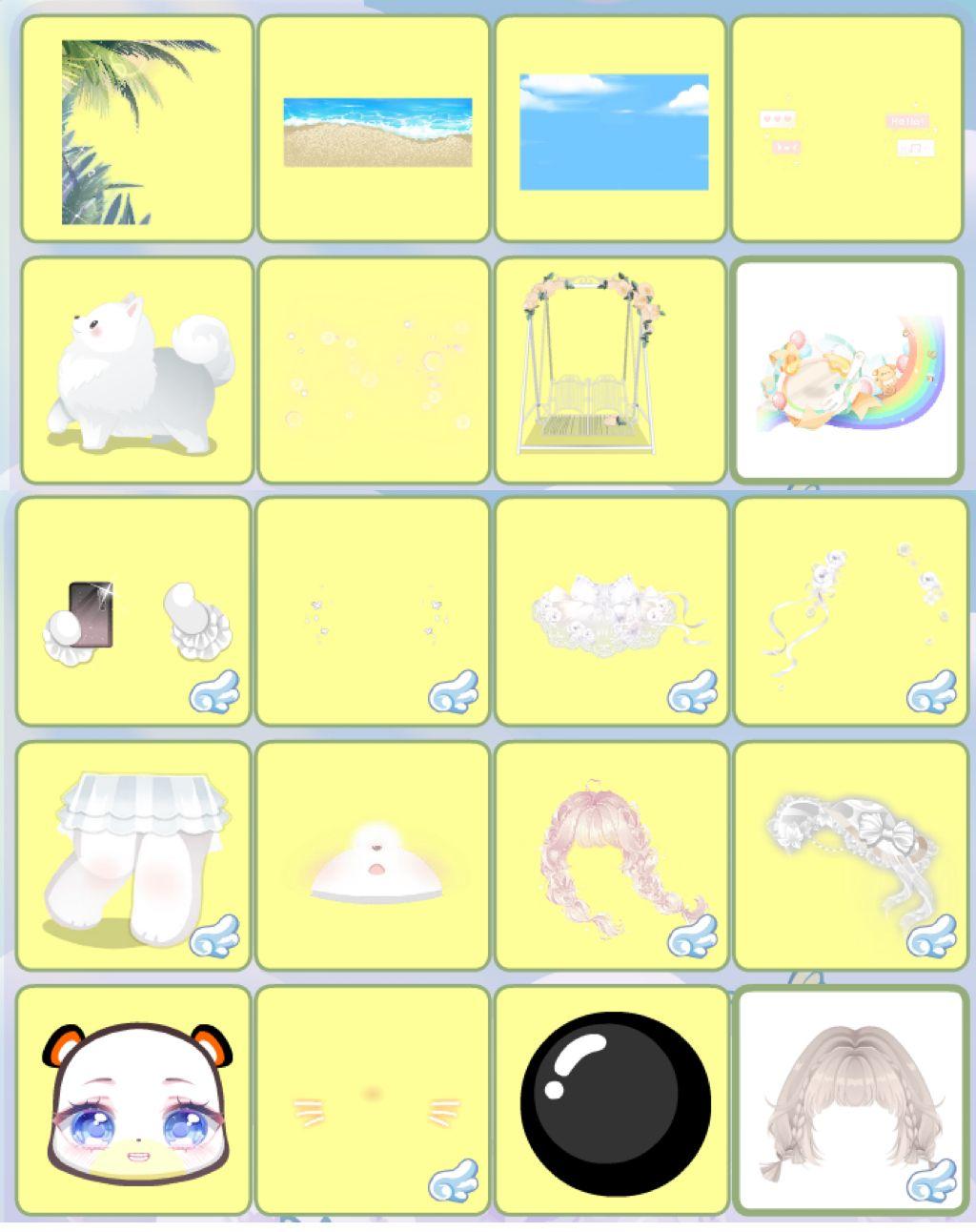This screenshot has height=1232, width=976.
Task: Pick the white flower lace accessory
Action: [x=611, y=611]
